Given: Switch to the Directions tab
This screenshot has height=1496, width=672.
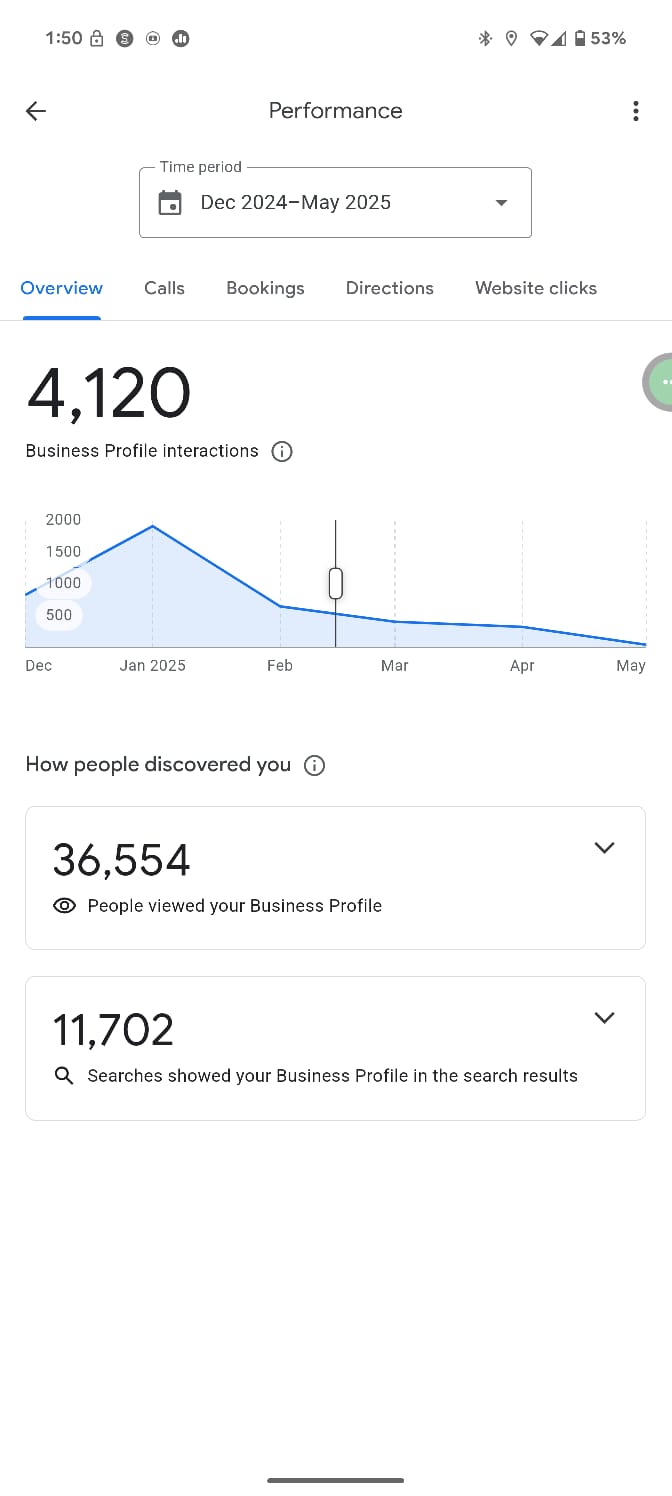Looking at the screenshot, I should 390,288.
